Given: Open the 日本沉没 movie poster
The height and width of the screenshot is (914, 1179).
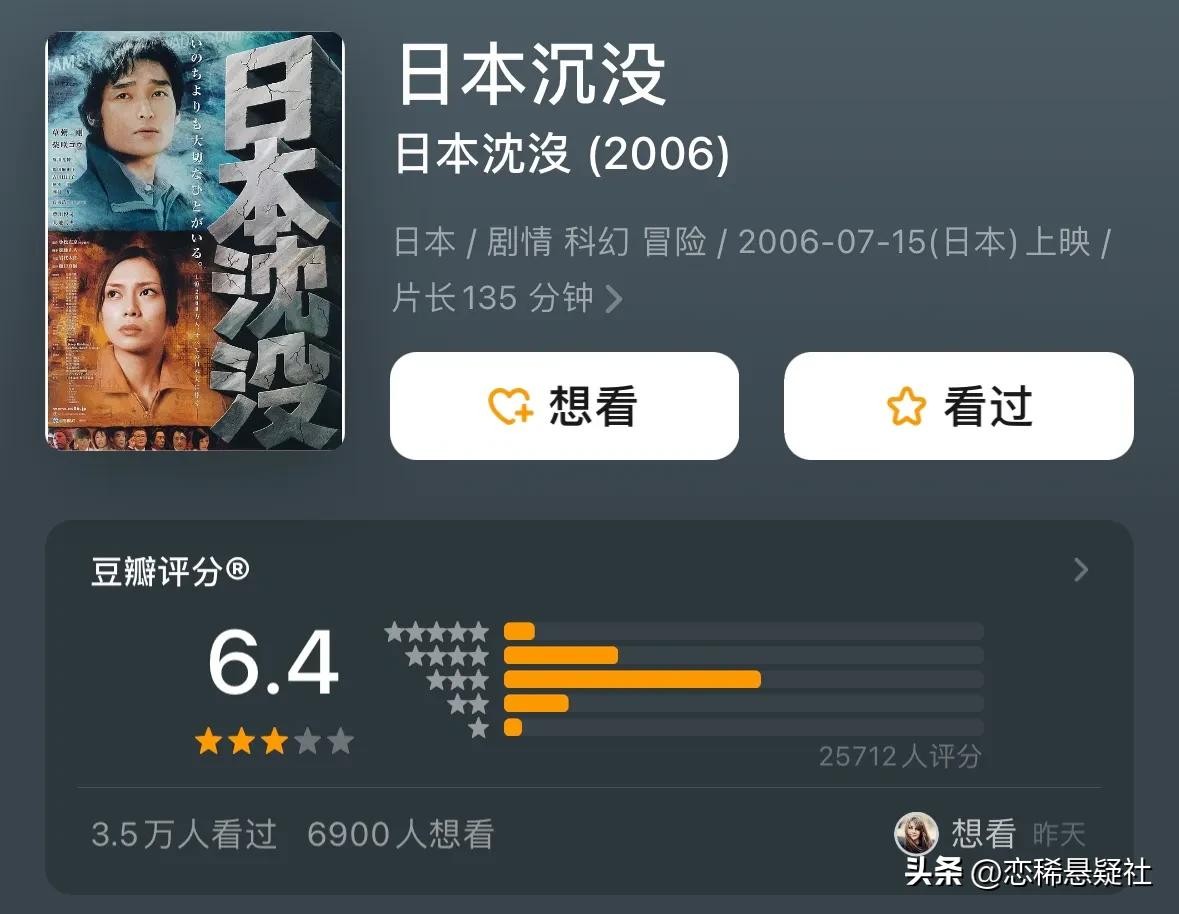Looking at the screenshot, I should point(195,241).
